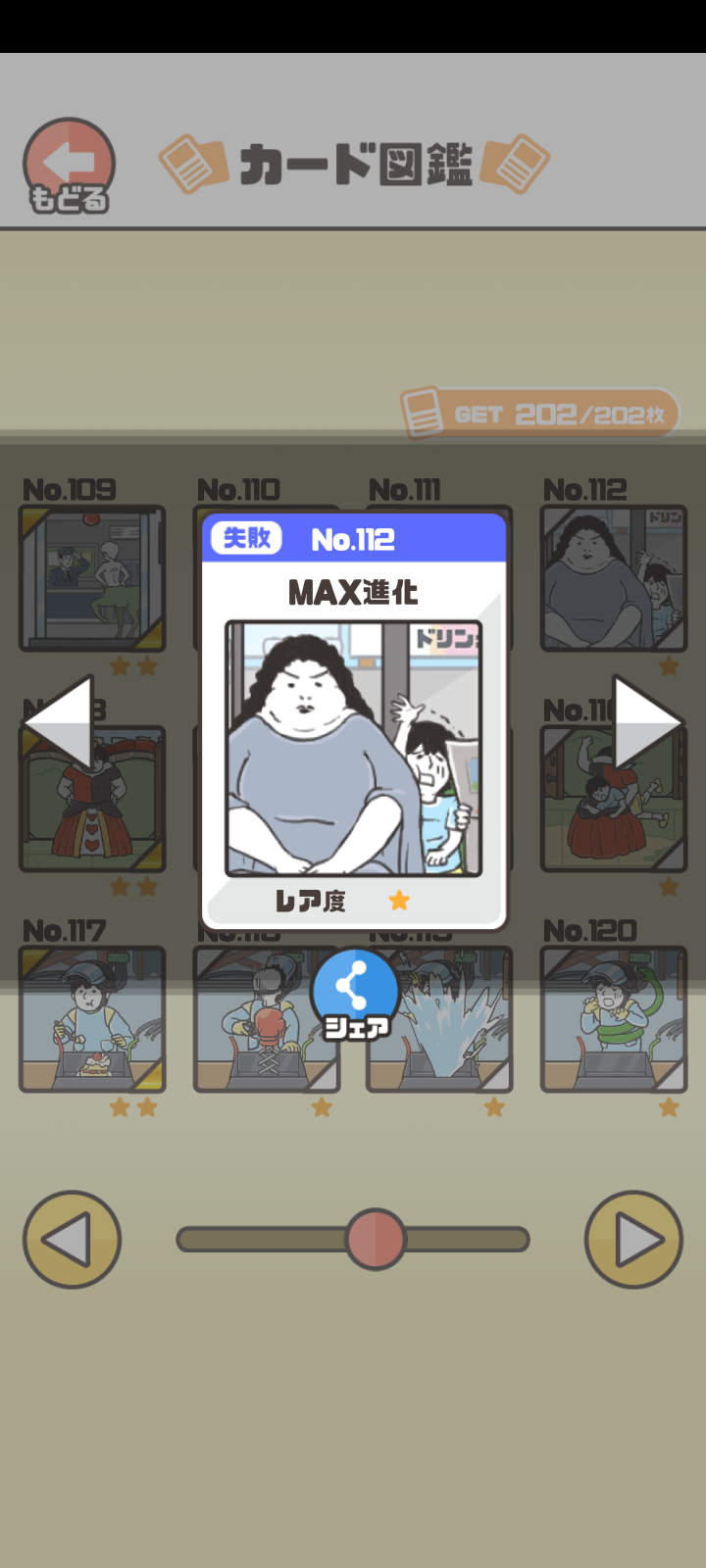Screen dimensions: 706x1568
Task: Share card No.112 with シェア button
Action: tap(355, 994)
